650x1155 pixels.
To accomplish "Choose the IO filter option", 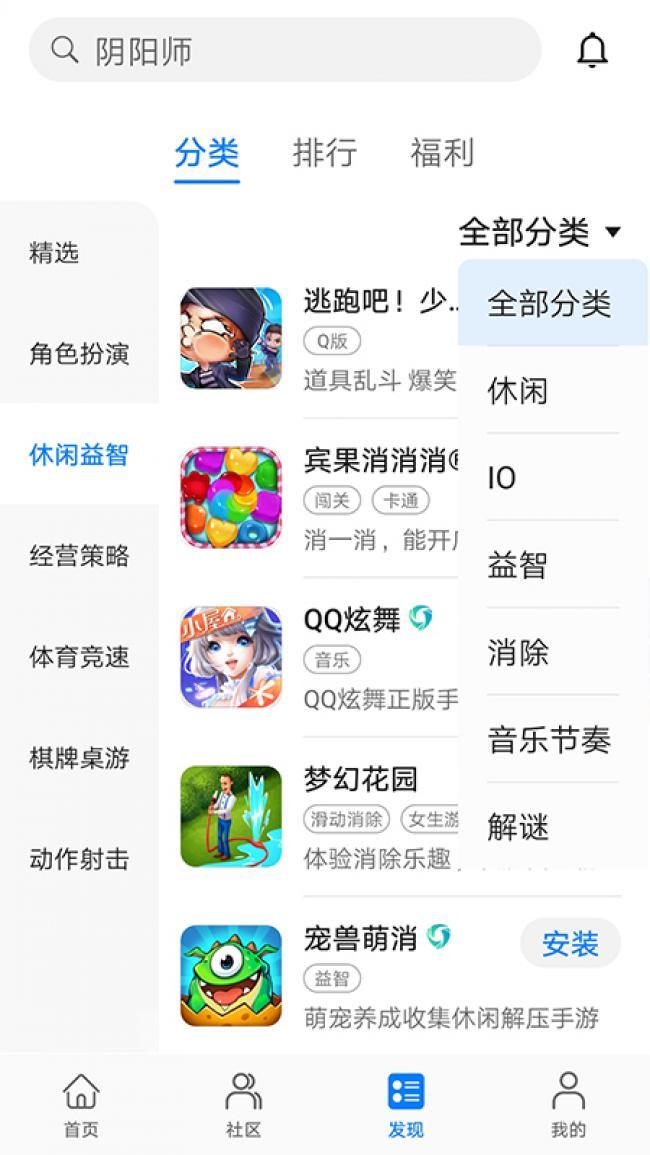I will (x=502, y=478).
